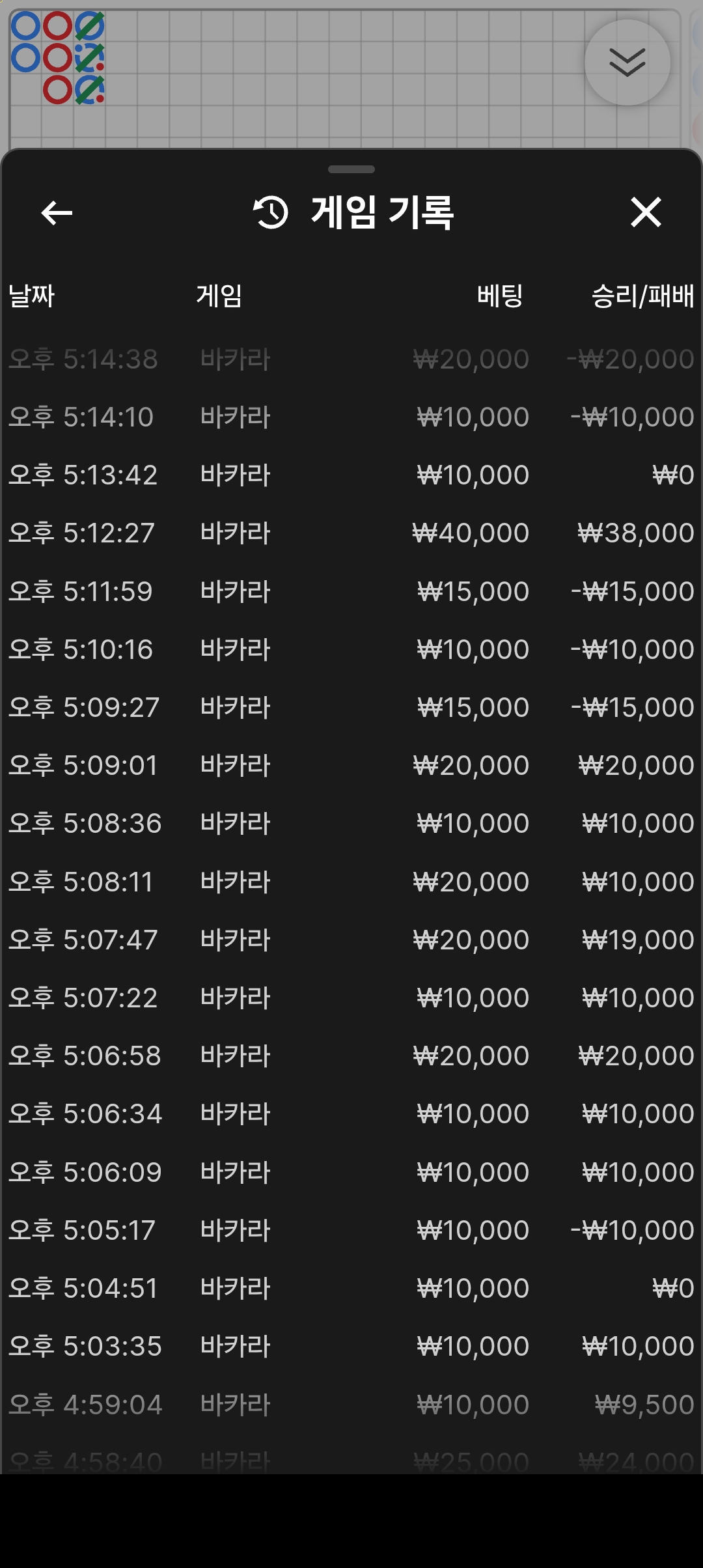Open the 오후 5:09:01 baccarat round

click(351, 766)
